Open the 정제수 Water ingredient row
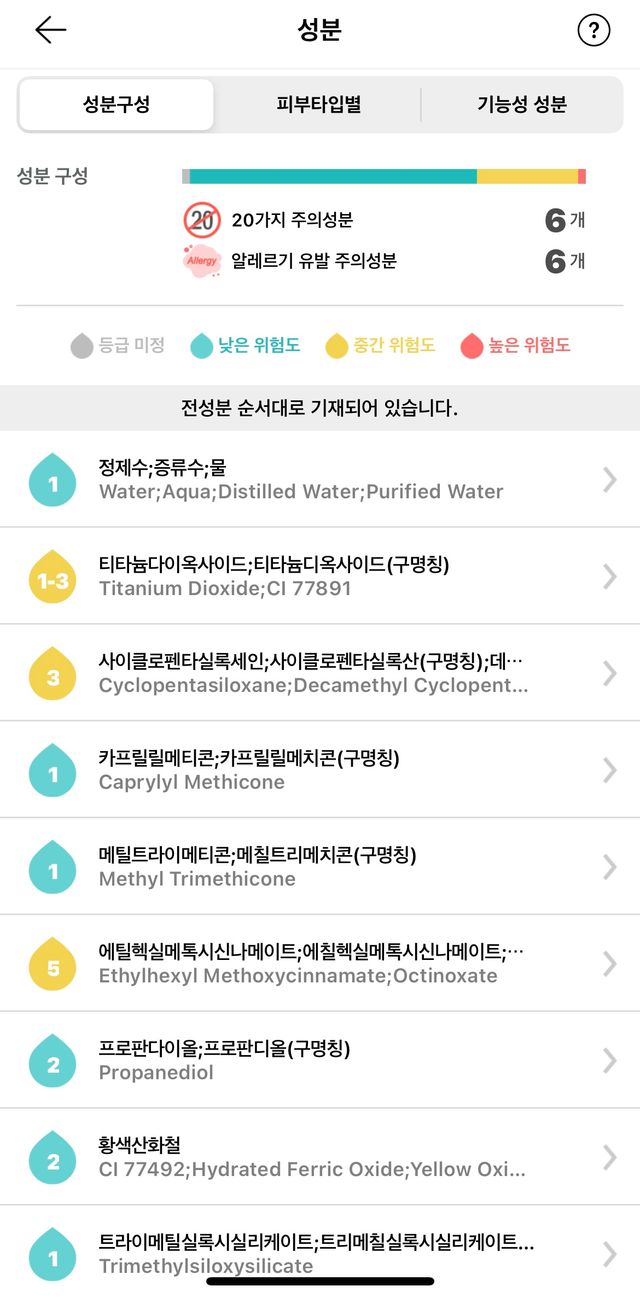640x1298 pixels. point(320,480)
